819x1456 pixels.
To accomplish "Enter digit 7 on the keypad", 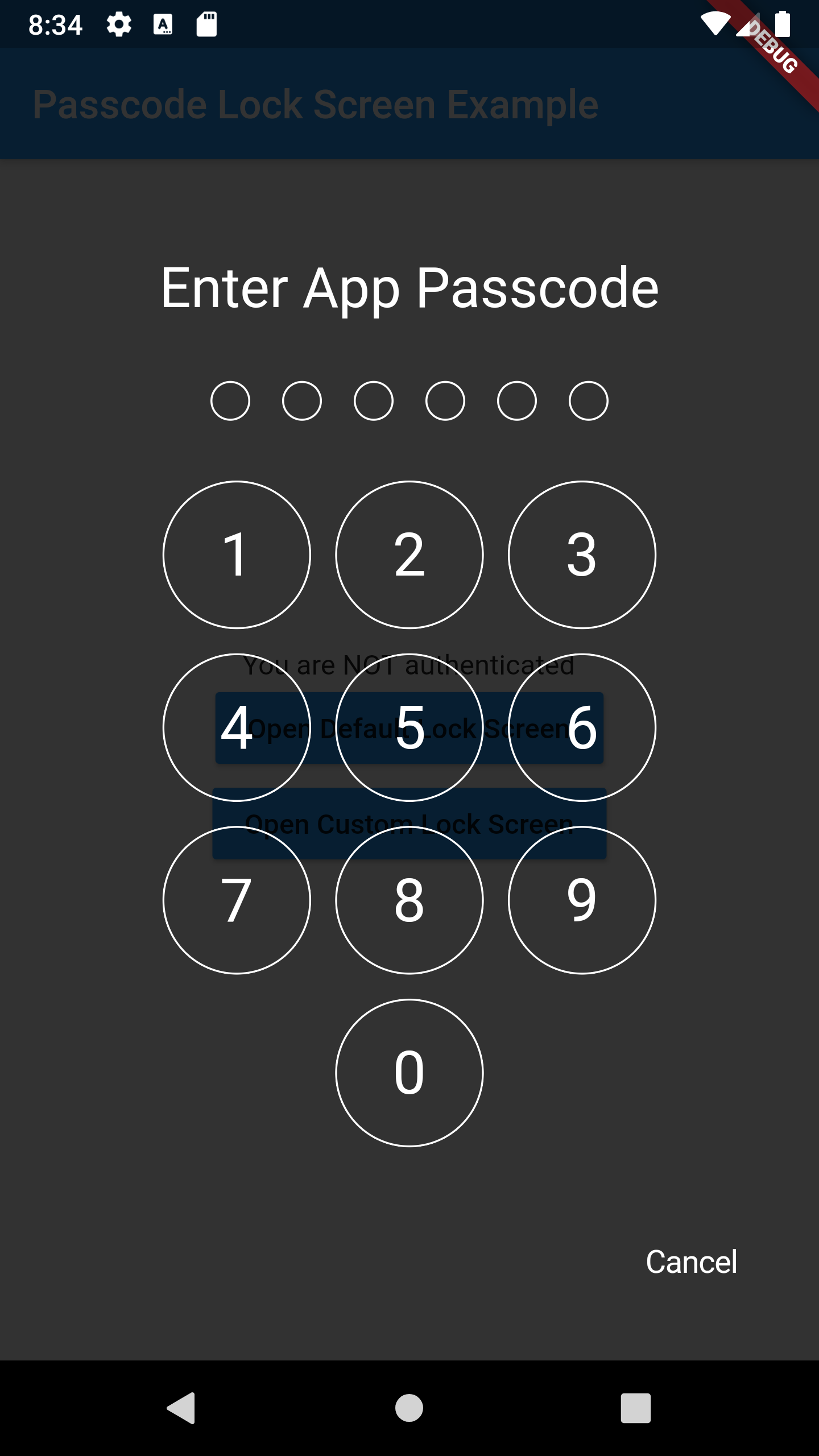I will [237, 900].
